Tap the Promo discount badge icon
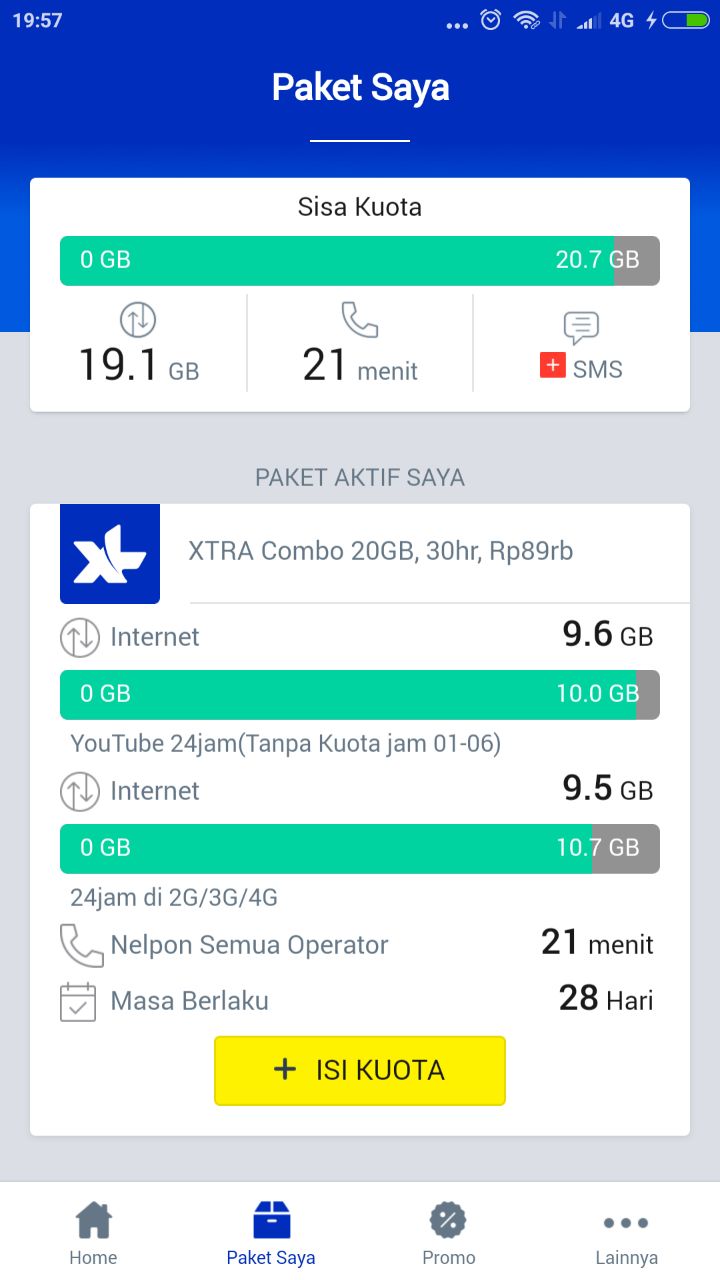The width and height of the screenshot is (720, 1280). [448, 1221]
